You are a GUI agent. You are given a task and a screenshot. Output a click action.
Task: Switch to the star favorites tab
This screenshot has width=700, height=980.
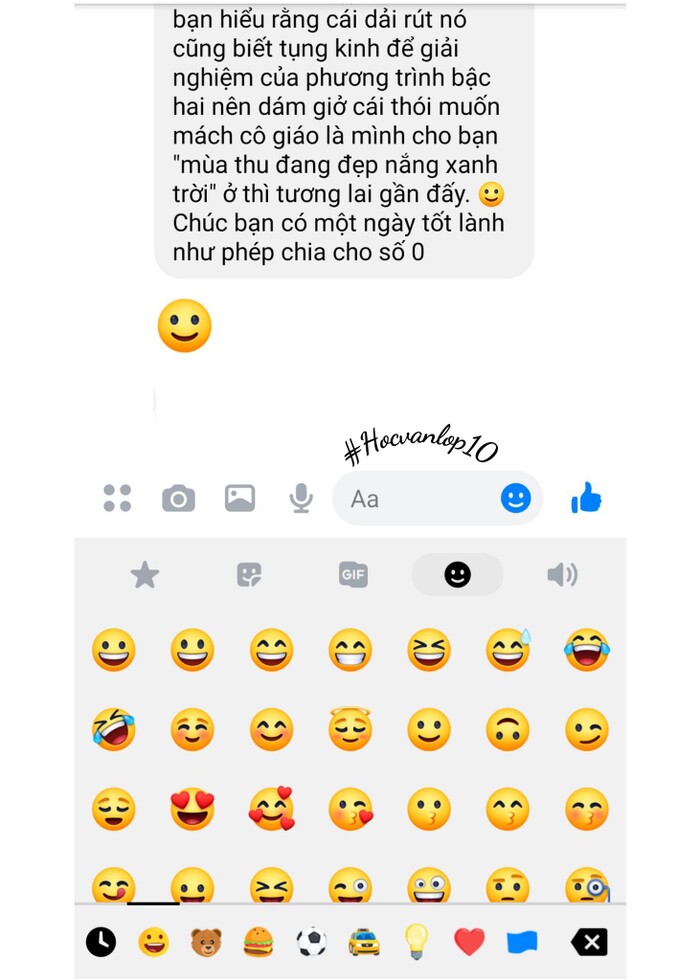point(145,575)
